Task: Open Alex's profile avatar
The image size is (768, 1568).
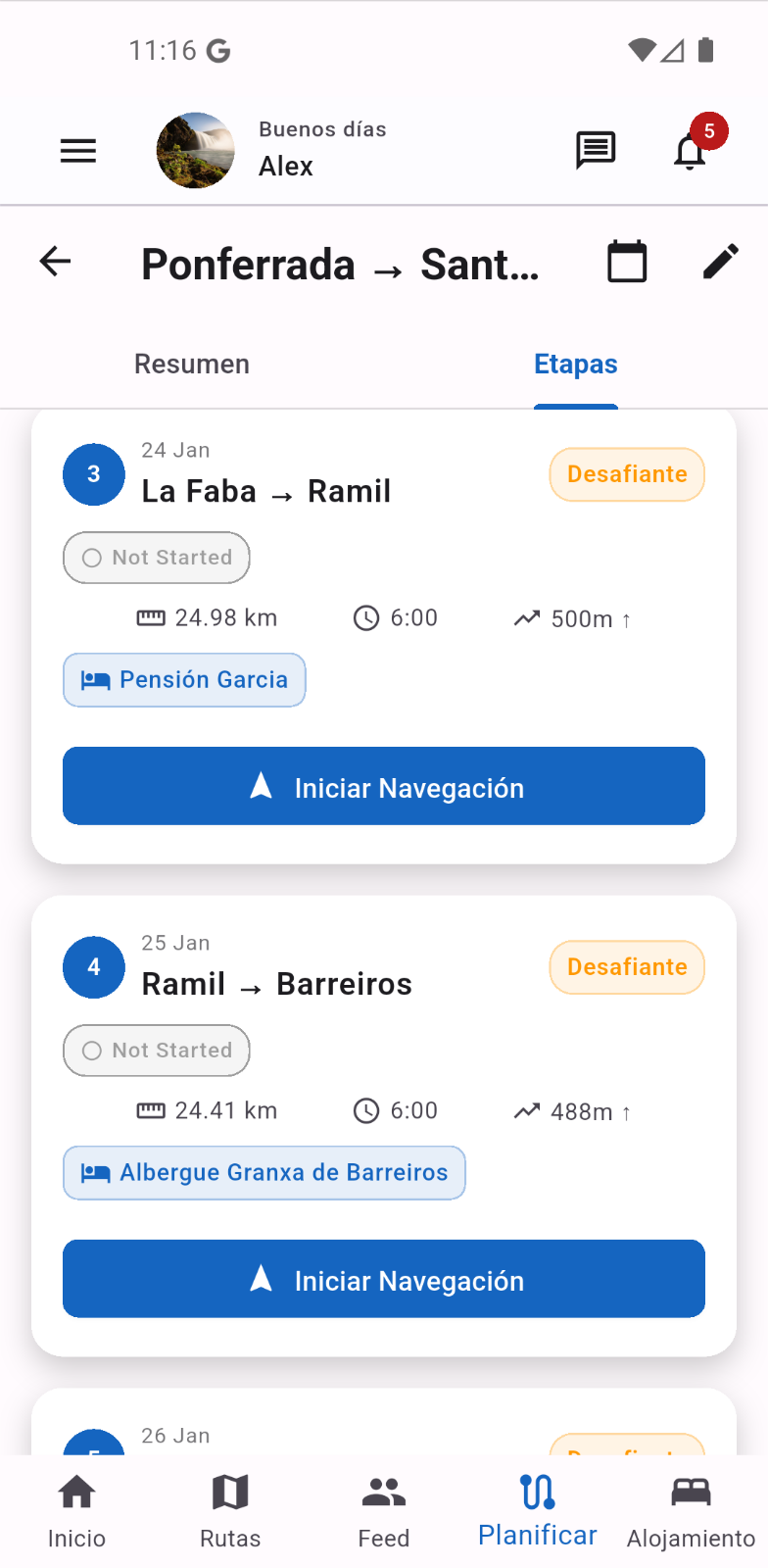Action: point(196,151)
